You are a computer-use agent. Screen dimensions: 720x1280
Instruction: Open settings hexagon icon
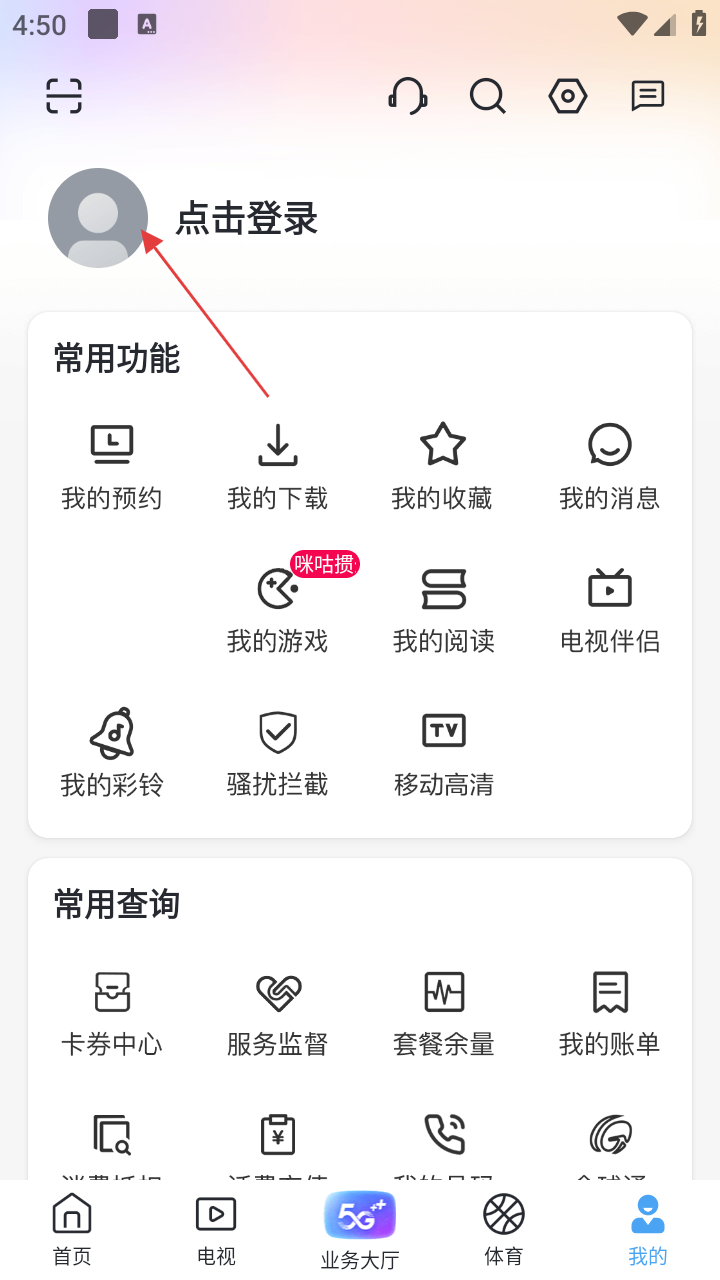coord(567,96)
